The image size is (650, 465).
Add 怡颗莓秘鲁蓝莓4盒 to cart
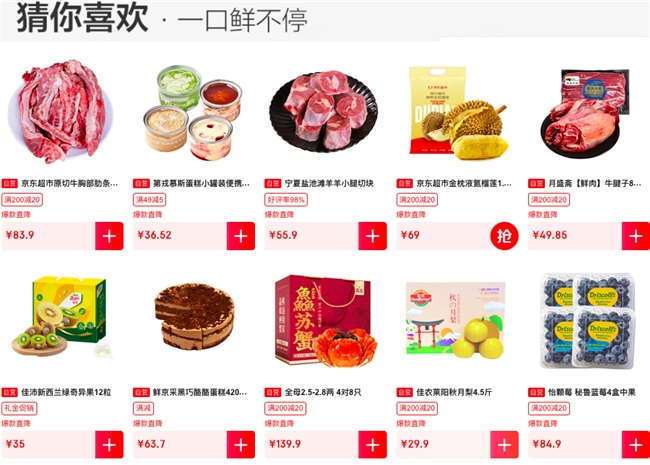tap(635, 444)
